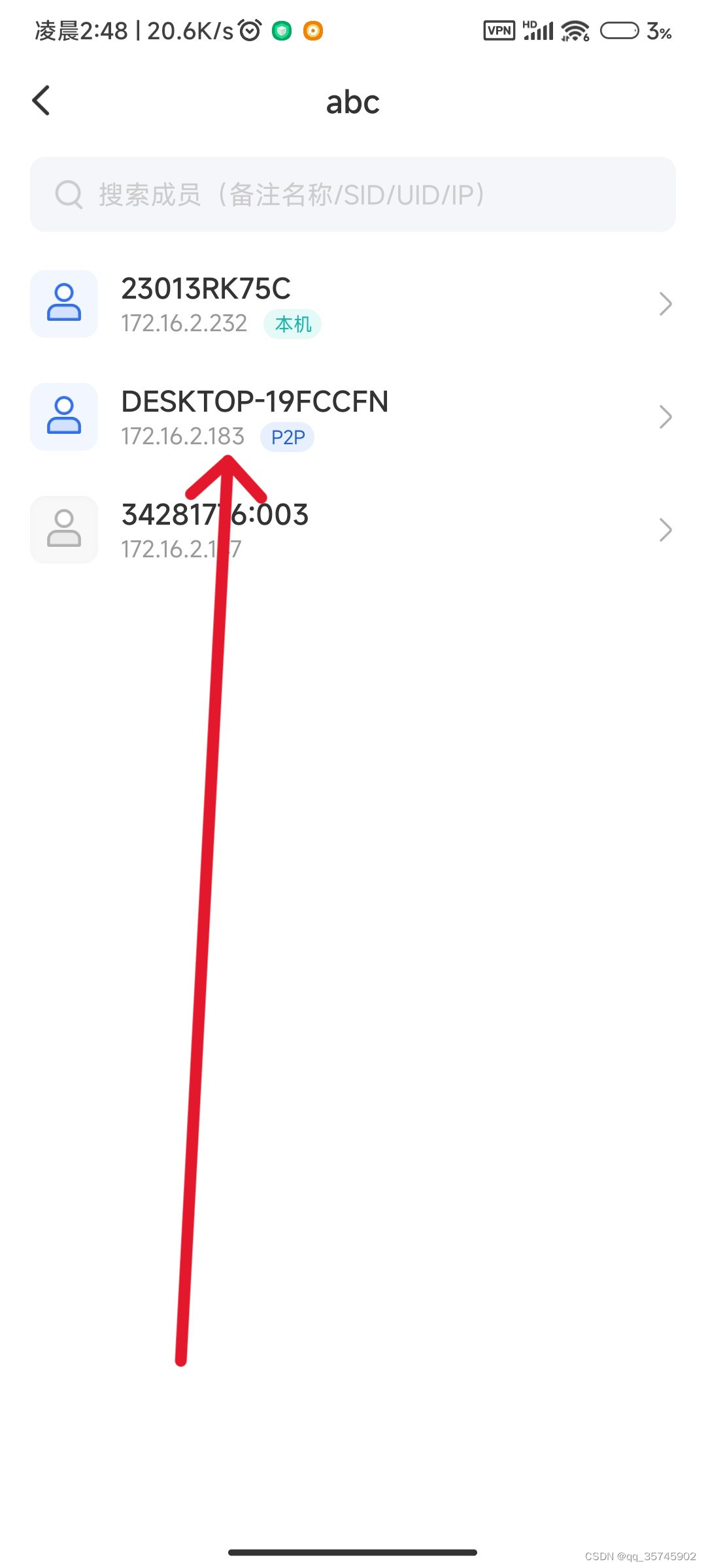Tap the member search field
The image size is (706, 1568).
(353, 195)
